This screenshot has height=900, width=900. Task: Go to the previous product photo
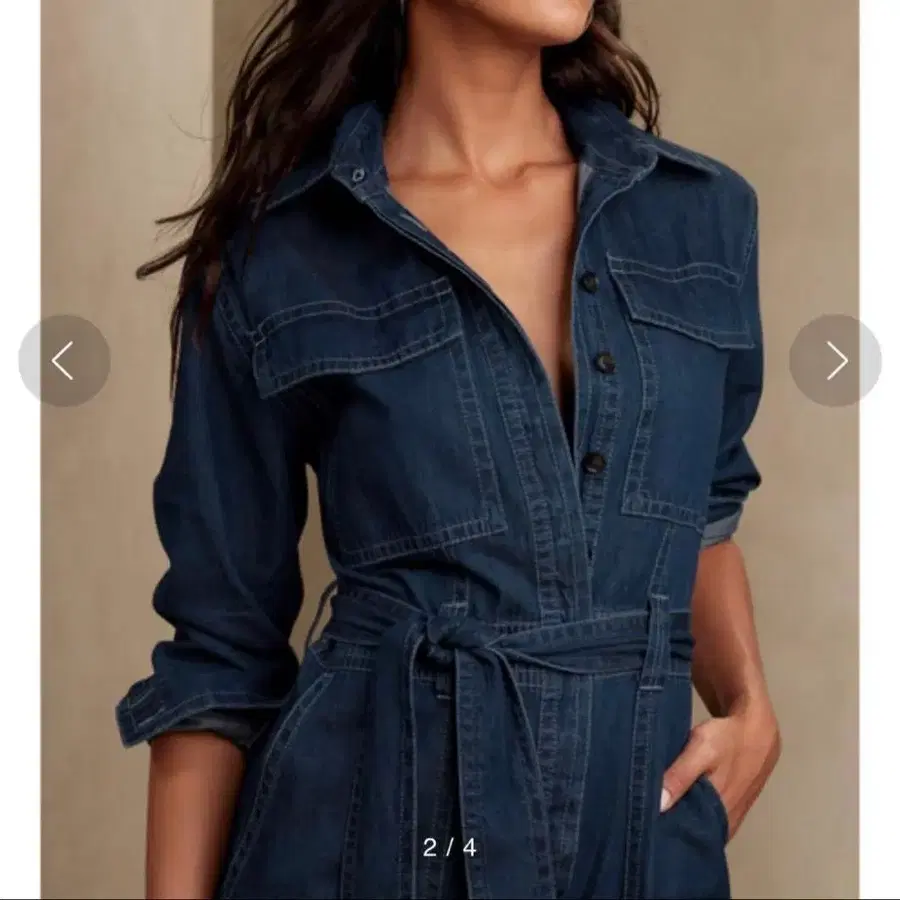pos(64,361)
